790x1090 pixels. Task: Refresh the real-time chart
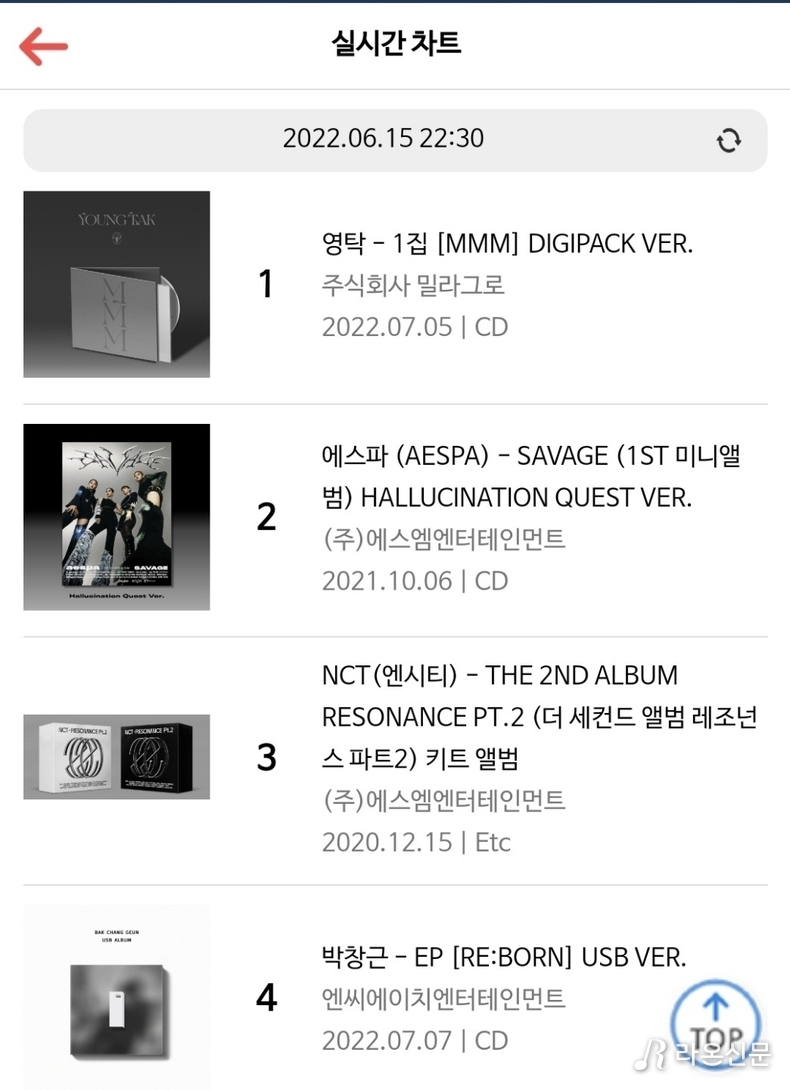click(x=729, y=141)
